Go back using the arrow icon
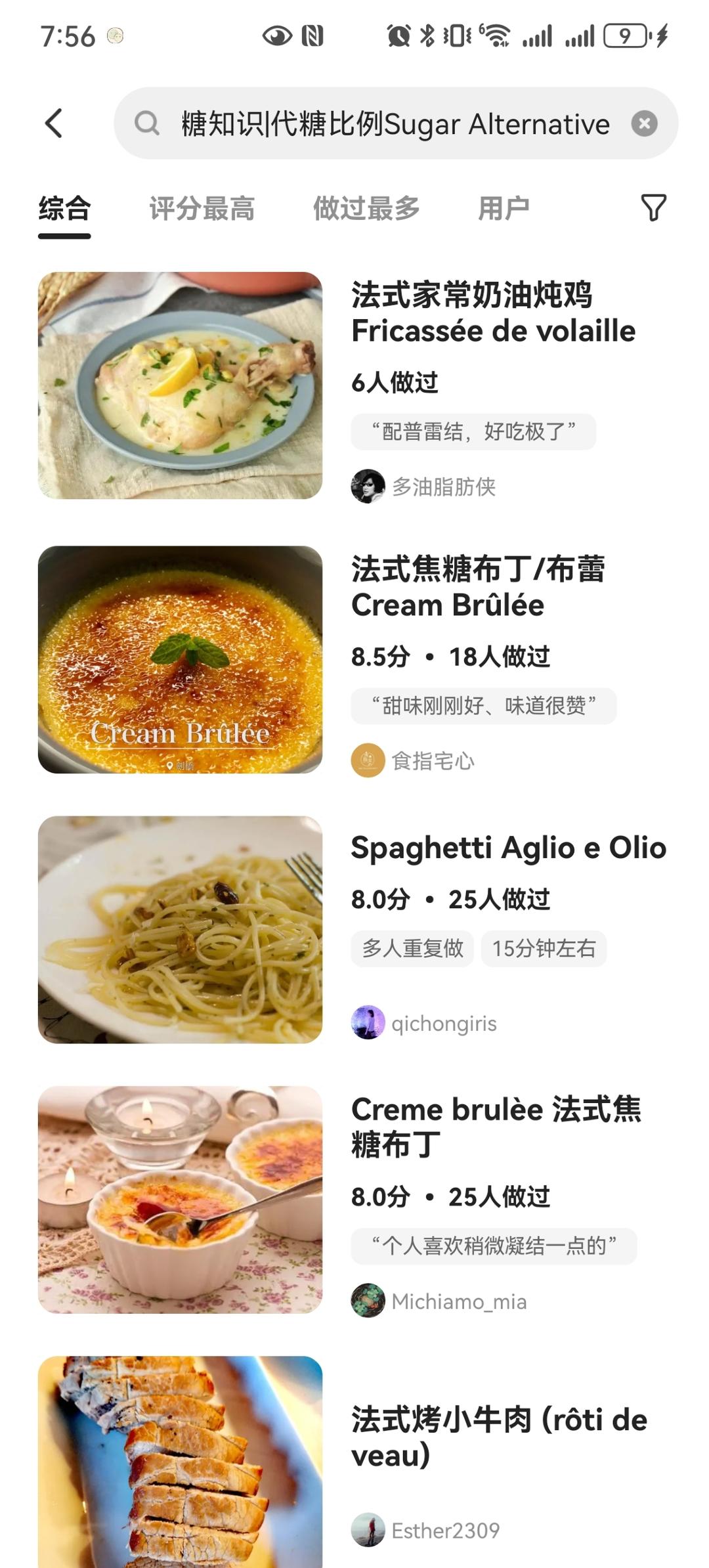This screenshot has height=1568, width=709. pos(54,123)
